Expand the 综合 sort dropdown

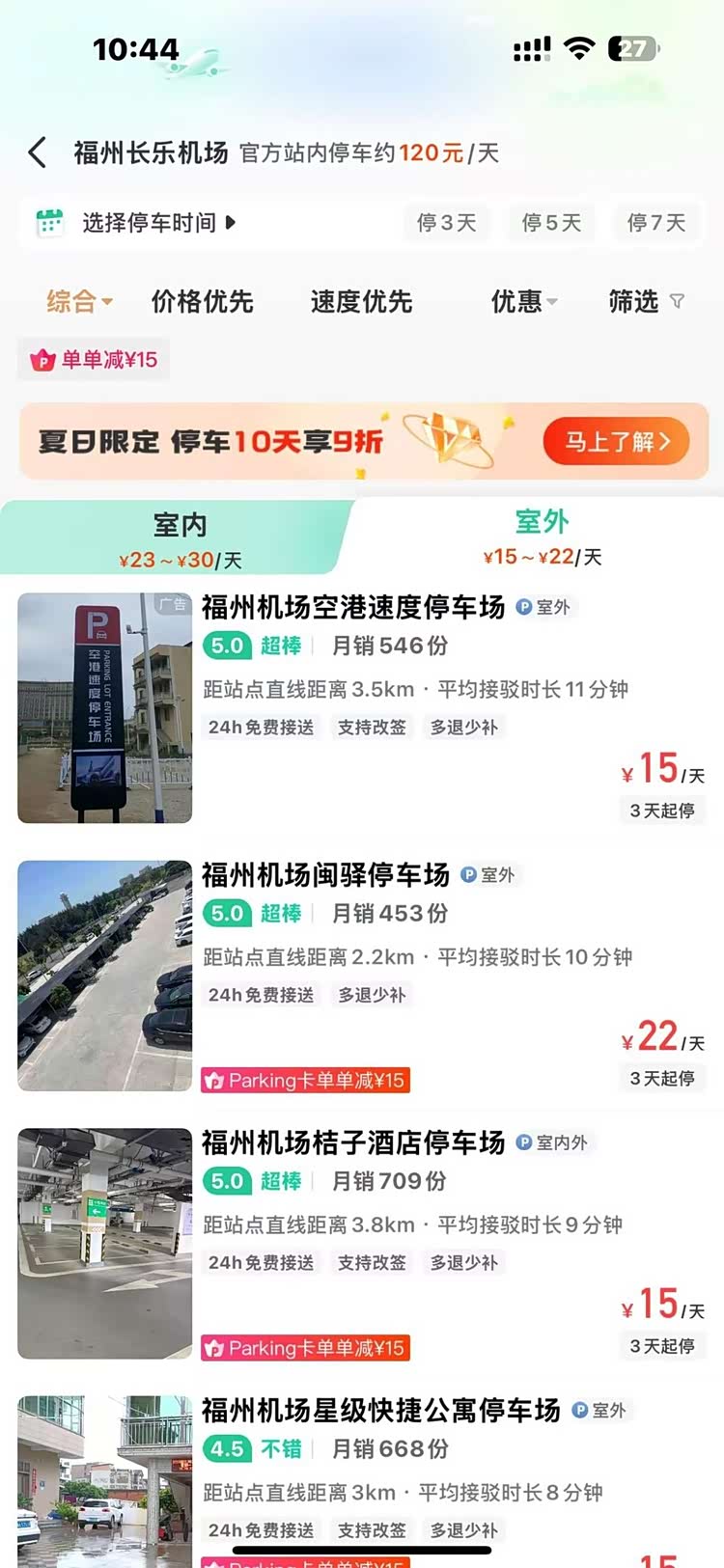[79, 302]
